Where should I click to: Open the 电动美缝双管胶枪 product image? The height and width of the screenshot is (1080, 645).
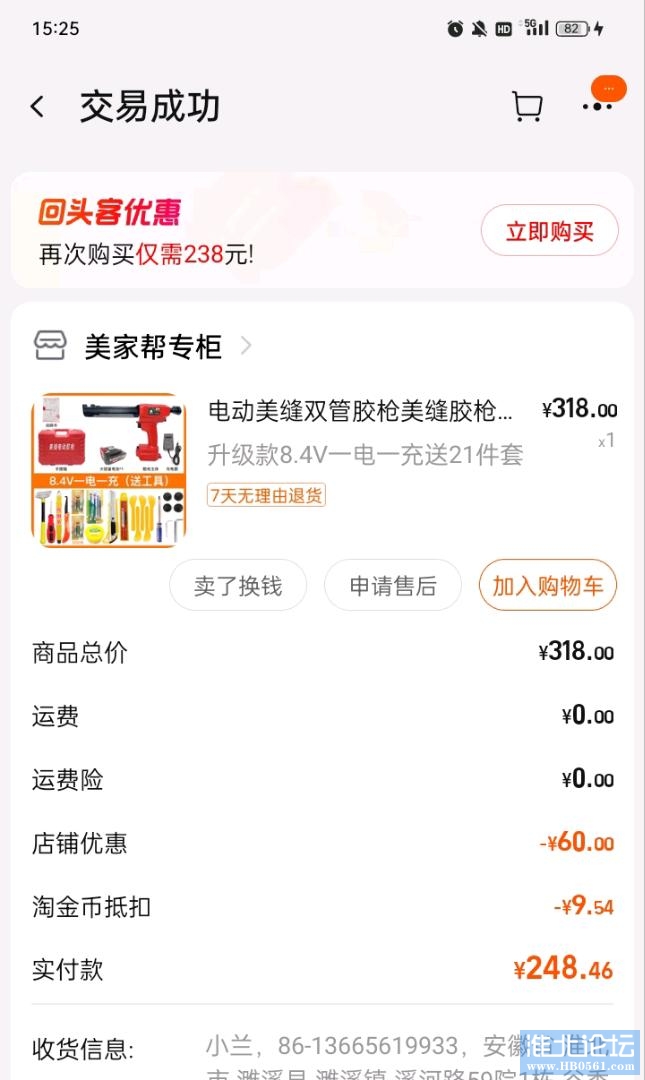point(109,470)
